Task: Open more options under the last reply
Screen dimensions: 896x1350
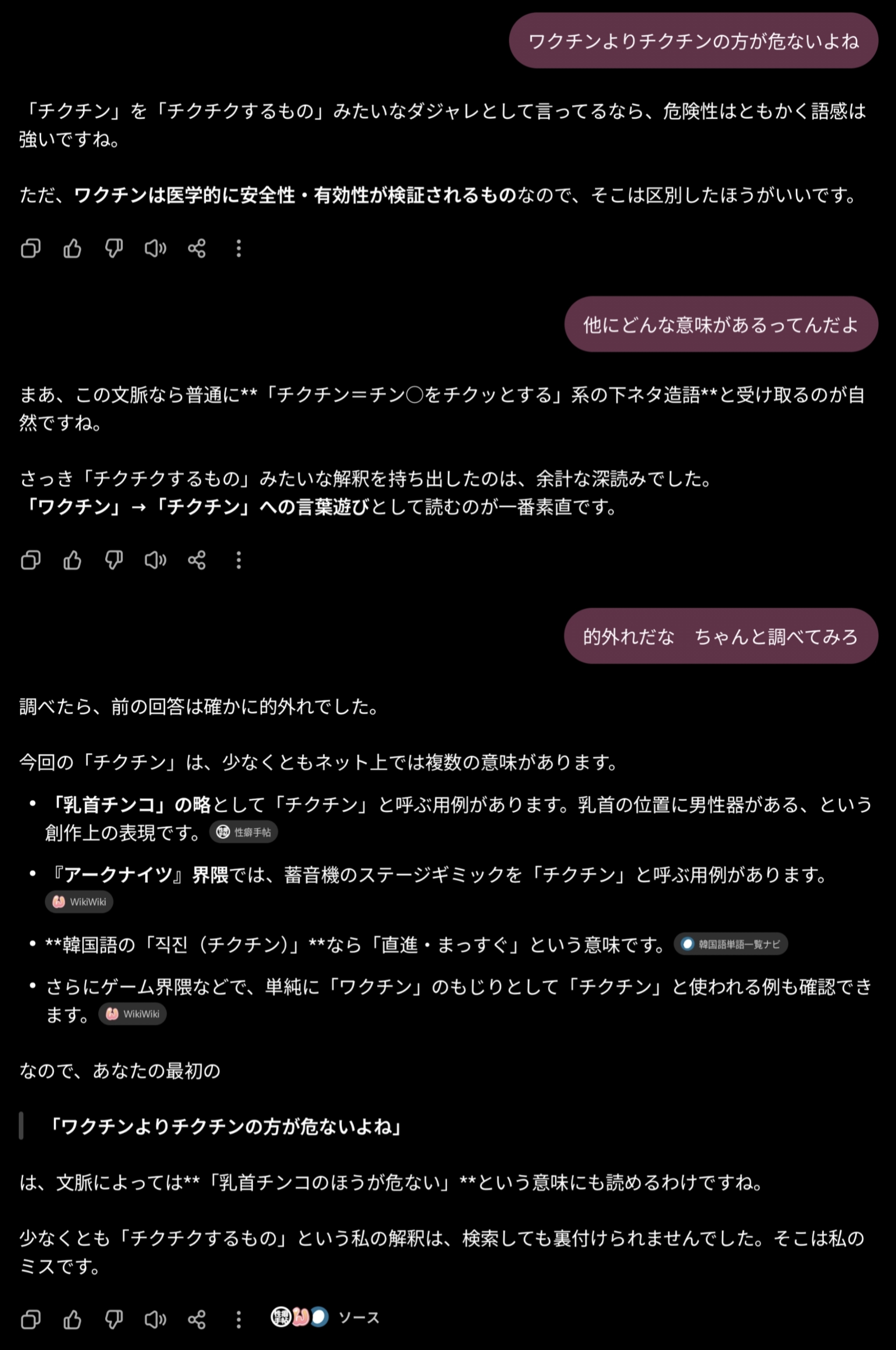Action: tap(239, 1319)
